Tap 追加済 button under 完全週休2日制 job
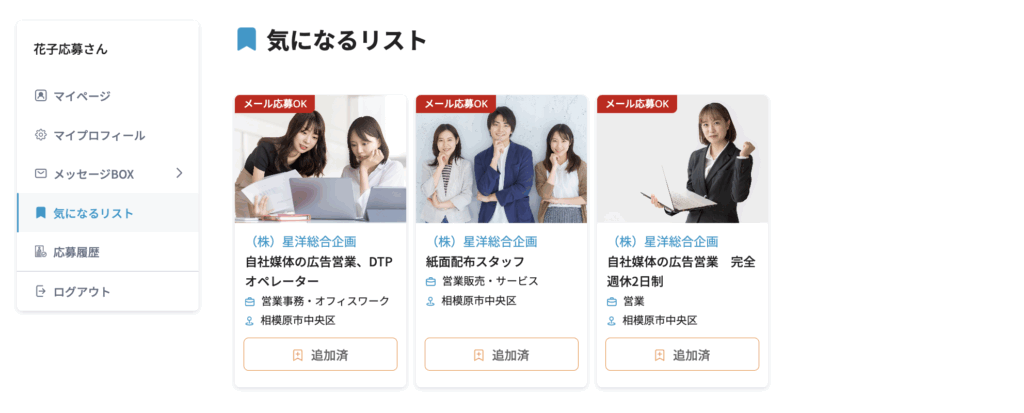Viewport: 1024px width, 413px height. click(682, 354)
